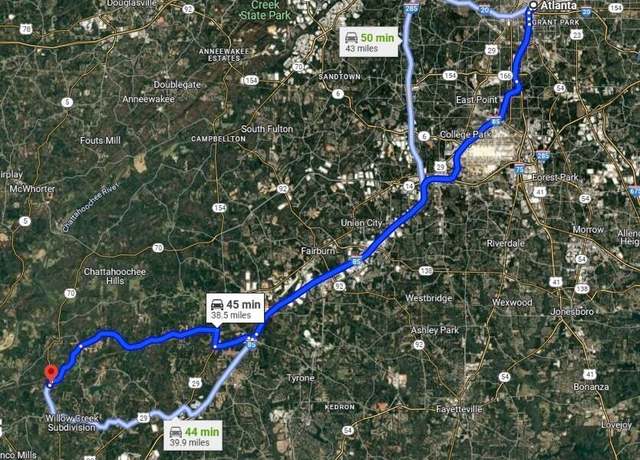This screenshot has width=640, height=460.
Task: Tap the red destination pin
Action: coord(50,373)
